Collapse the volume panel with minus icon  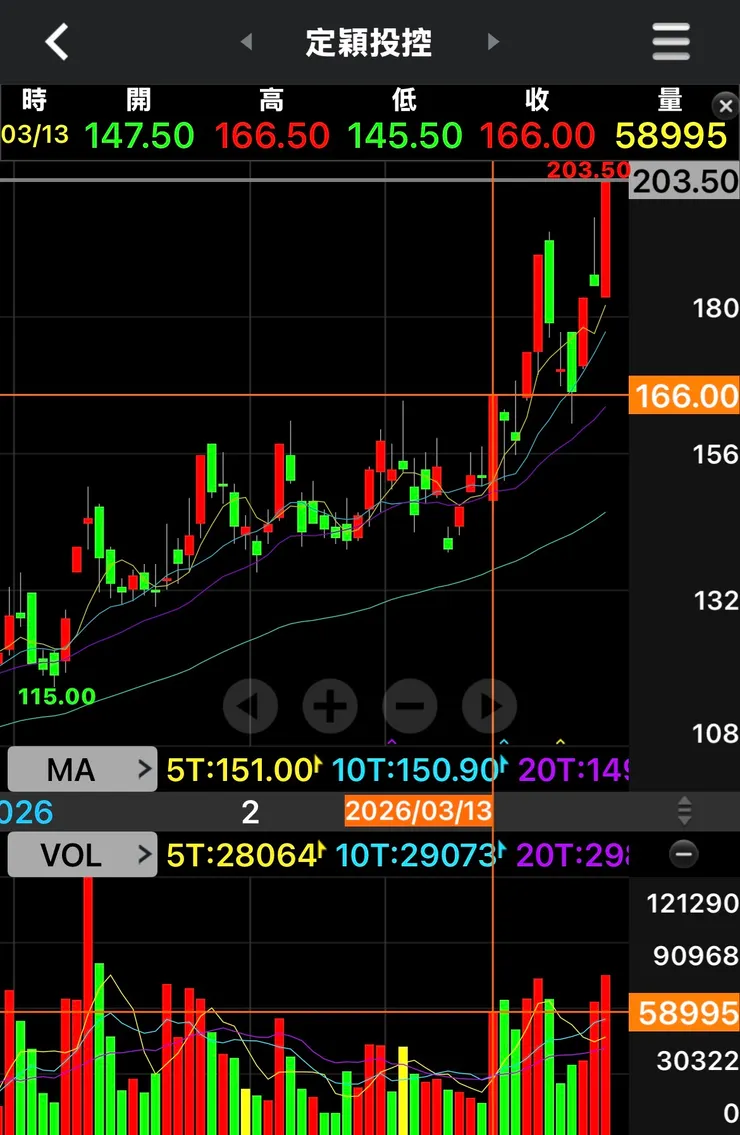point(684,854)
